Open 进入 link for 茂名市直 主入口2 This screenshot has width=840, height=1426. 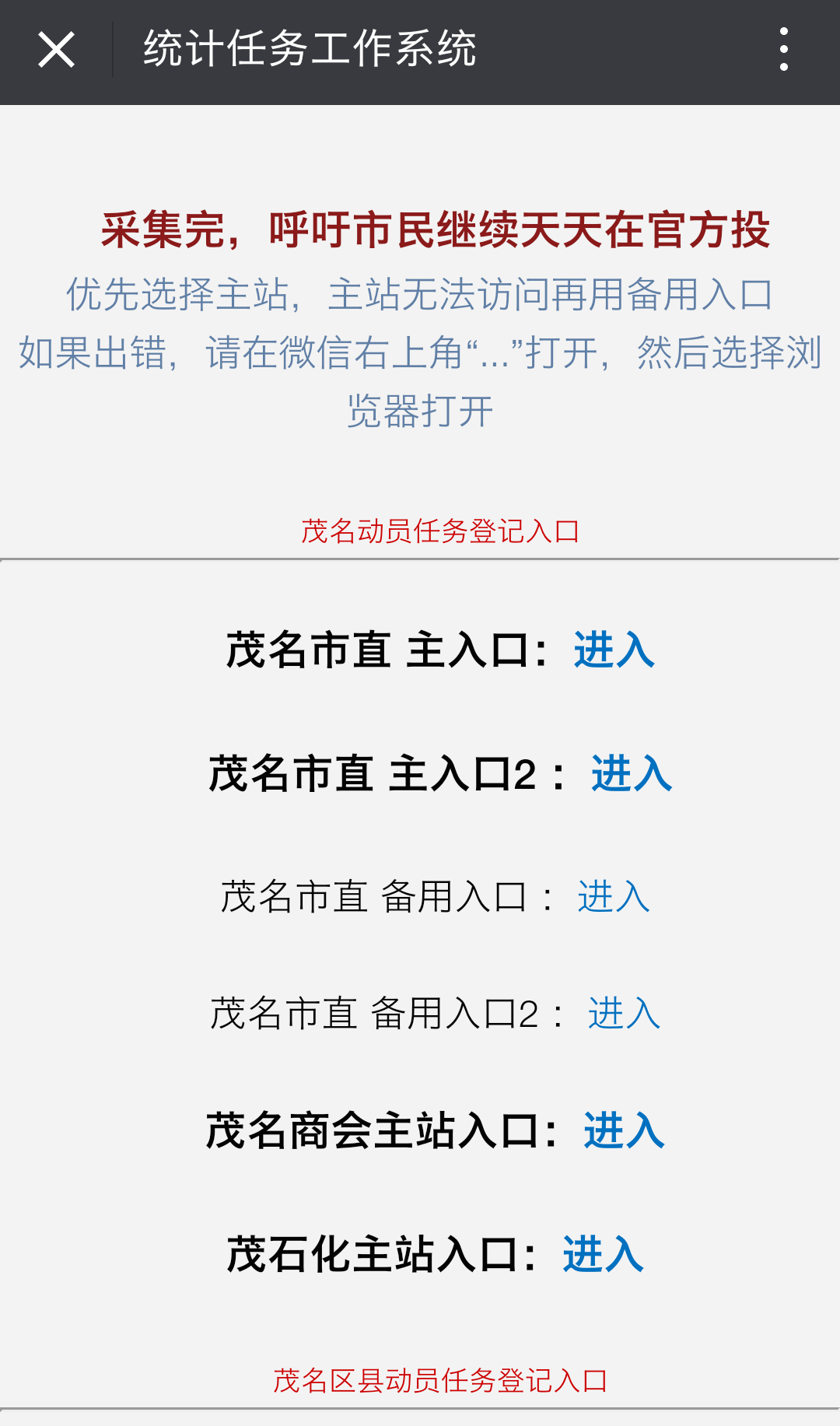click(x=631, y=774)
